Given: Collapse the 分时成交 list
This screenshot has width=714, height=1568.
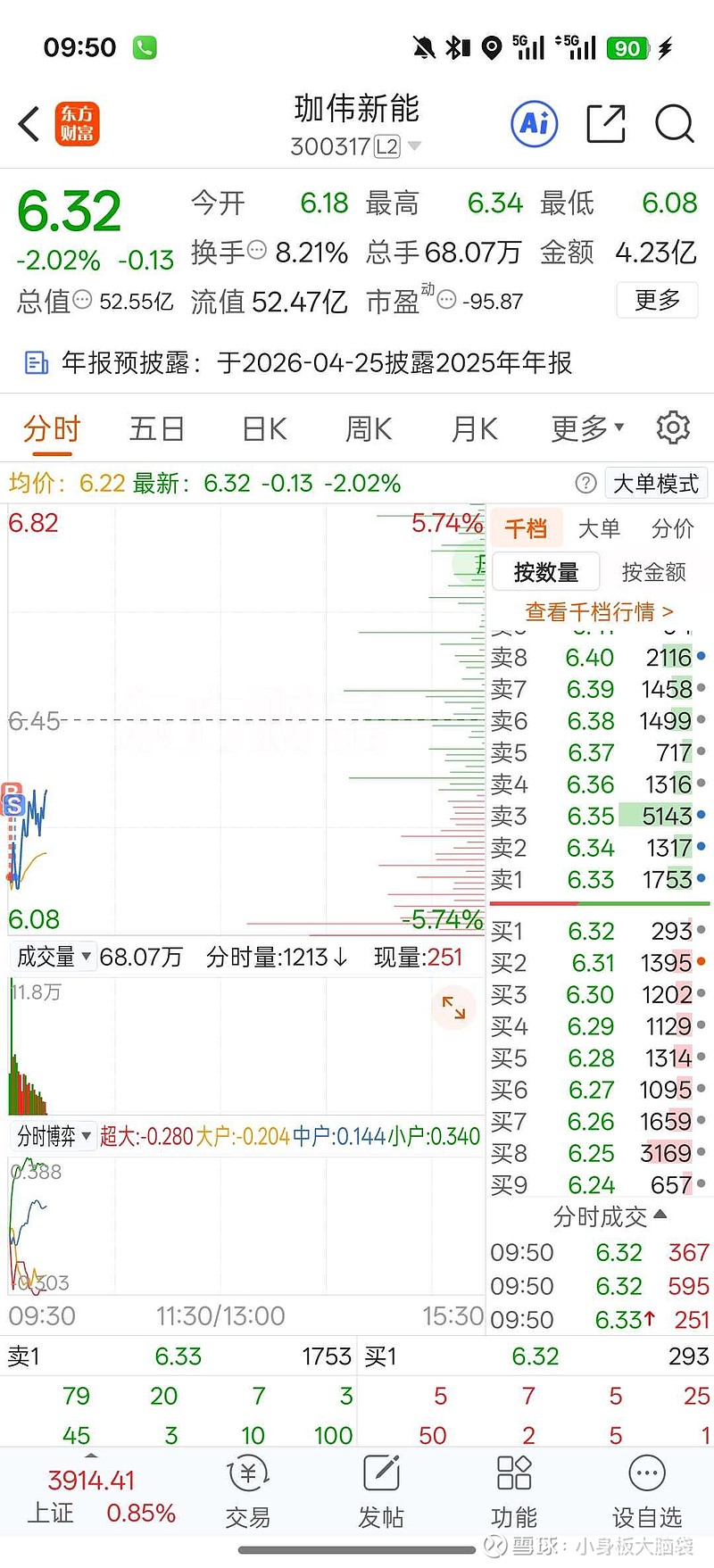Looking at the screenshot, I should (x=658, y=1216).
